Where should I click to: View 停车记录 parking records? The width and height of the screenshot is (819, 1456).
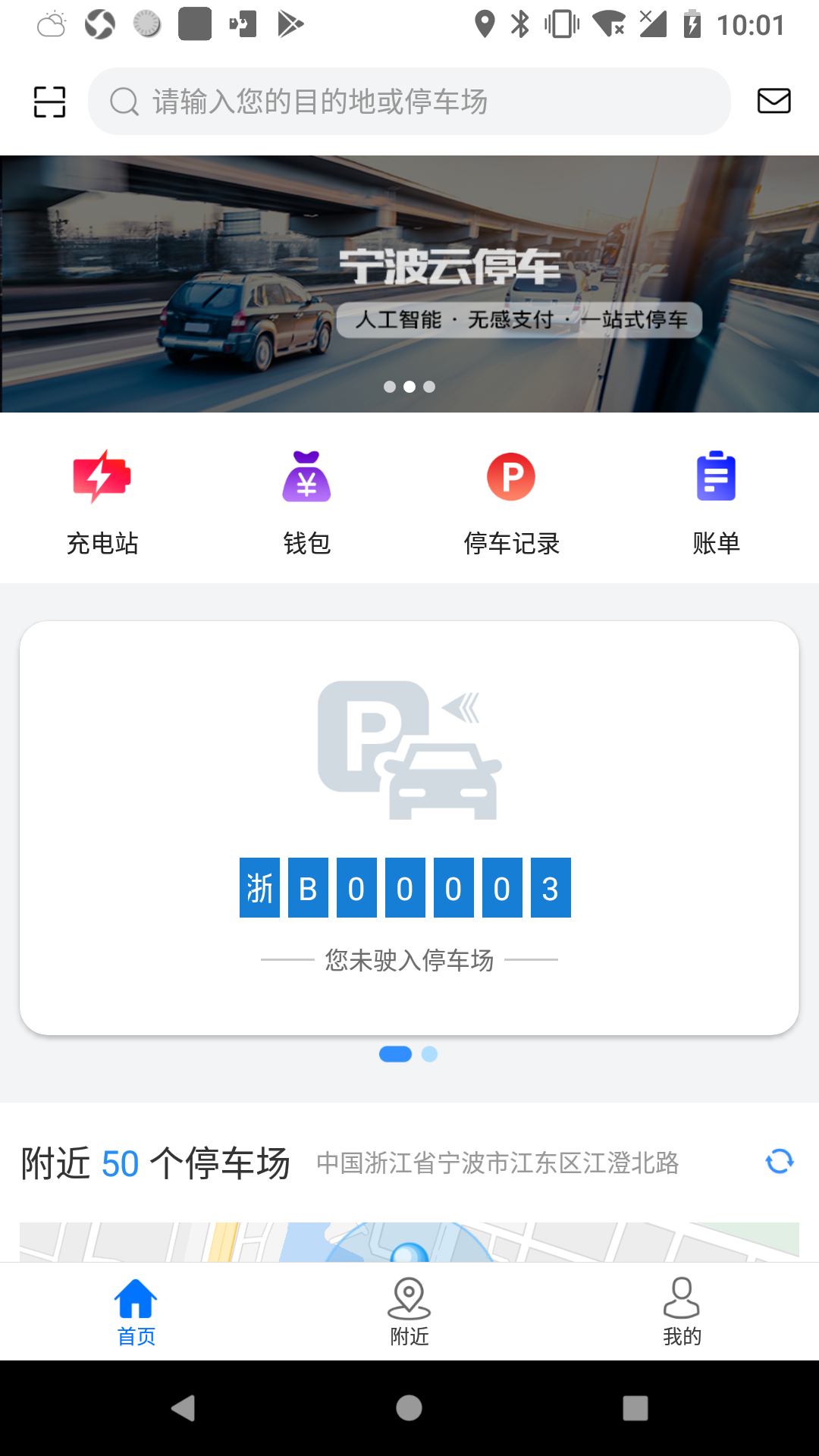[511, 502]
